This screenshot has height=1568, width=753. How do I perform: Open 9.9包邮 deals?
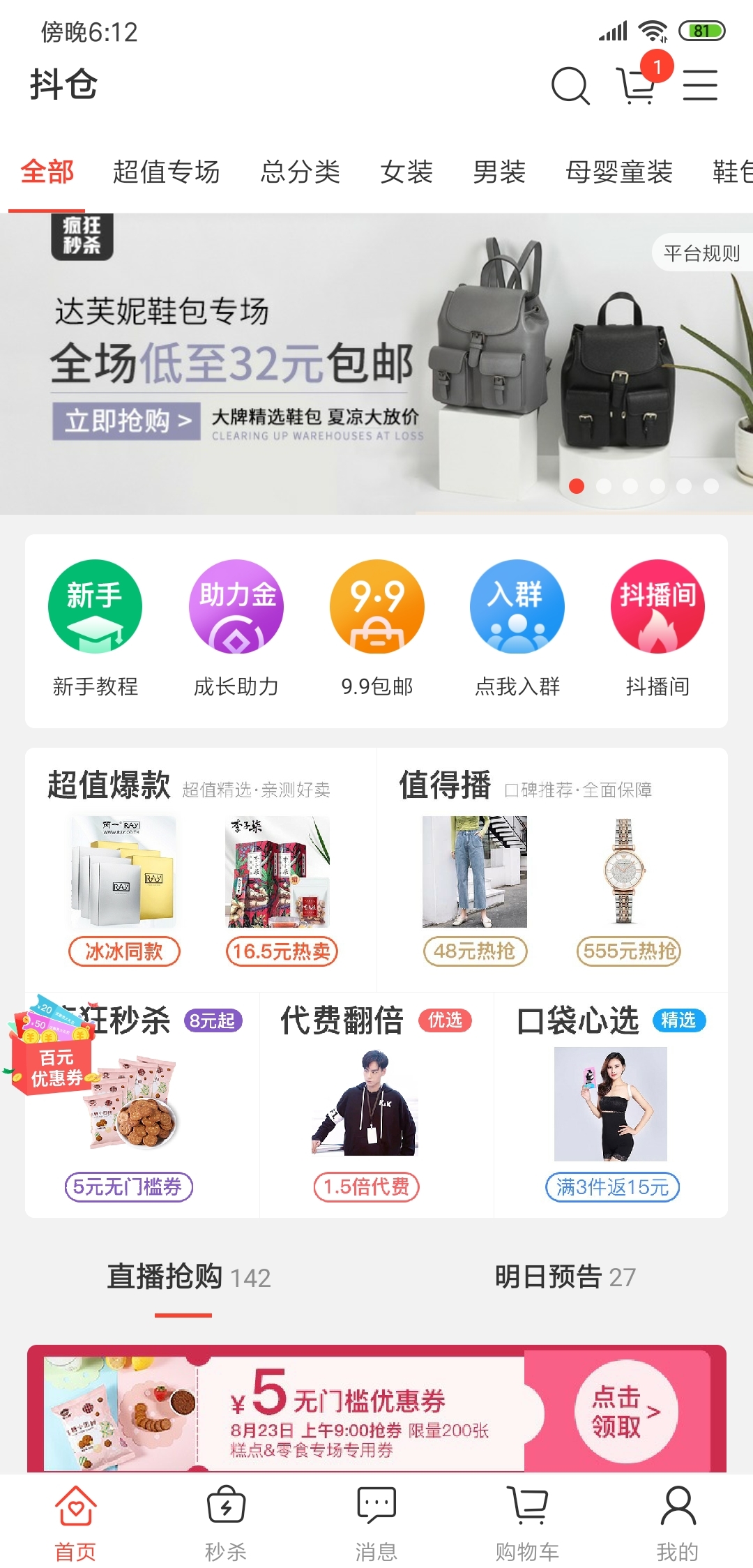[x=377, y=628]
